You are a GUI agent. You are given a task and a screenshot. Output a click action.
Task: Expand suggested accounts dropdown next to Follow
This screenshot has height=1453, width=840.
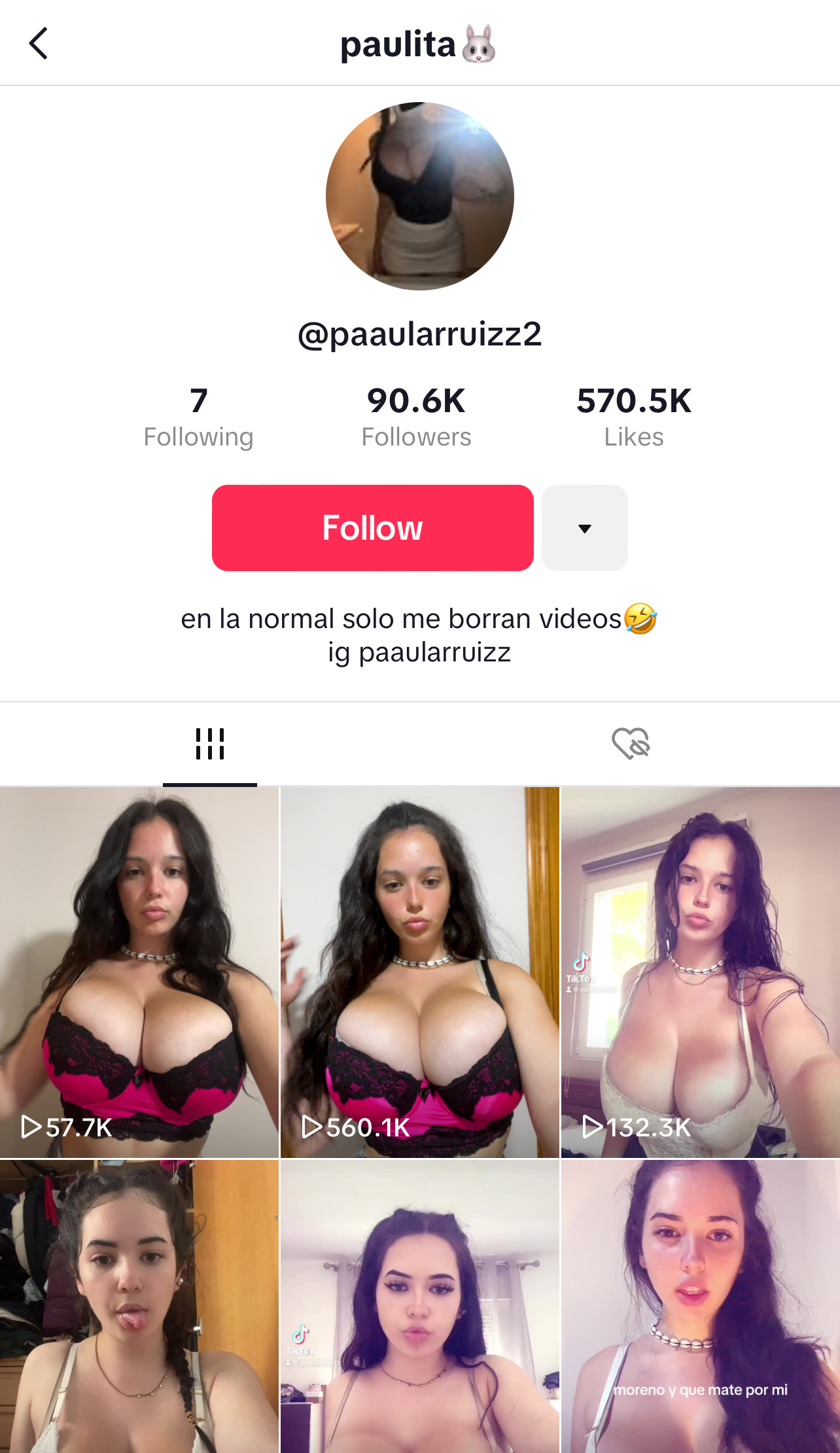tap(584, 528)
